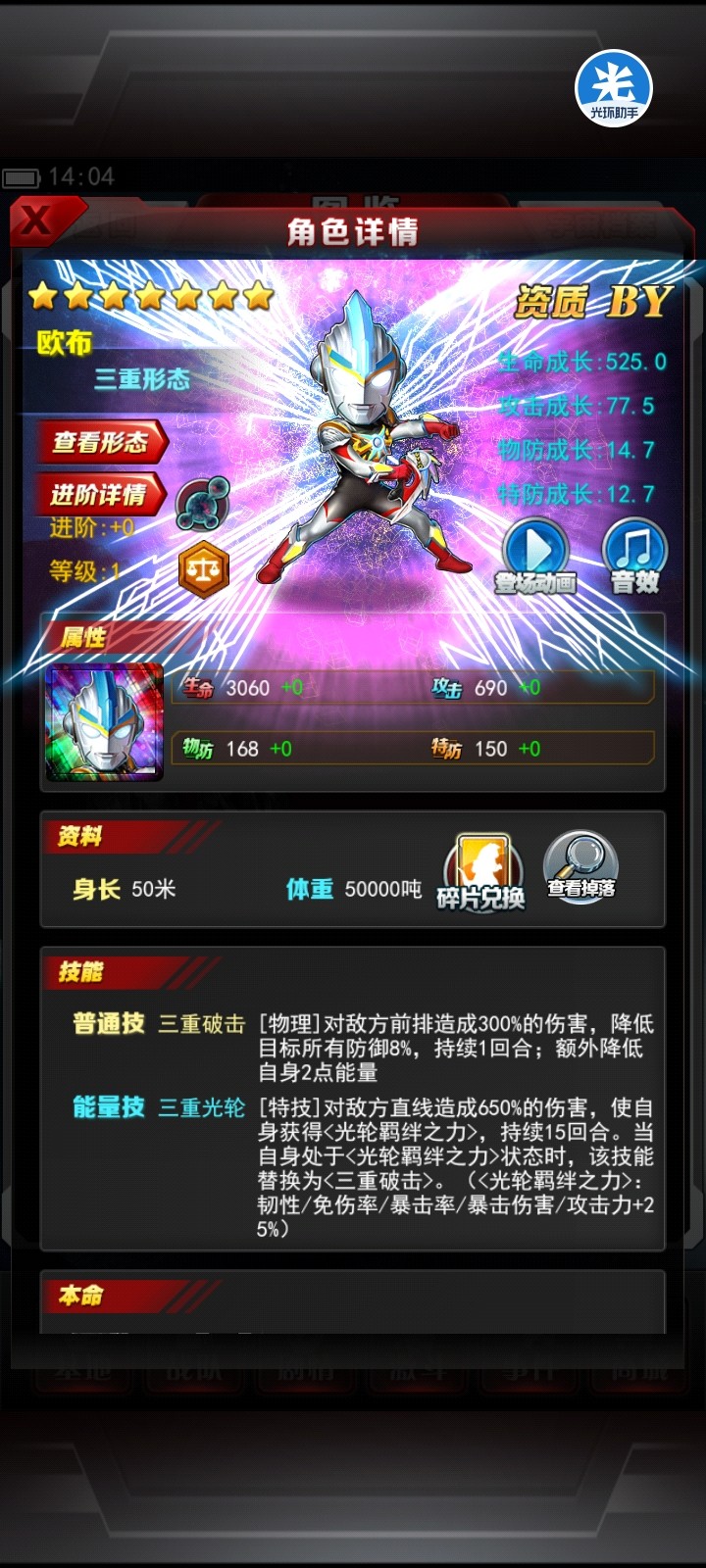This screenshot has width=706, height=1568.
Task: Tap the green molecule icon beside 进阶详情
Action: [x=203, y=503]
